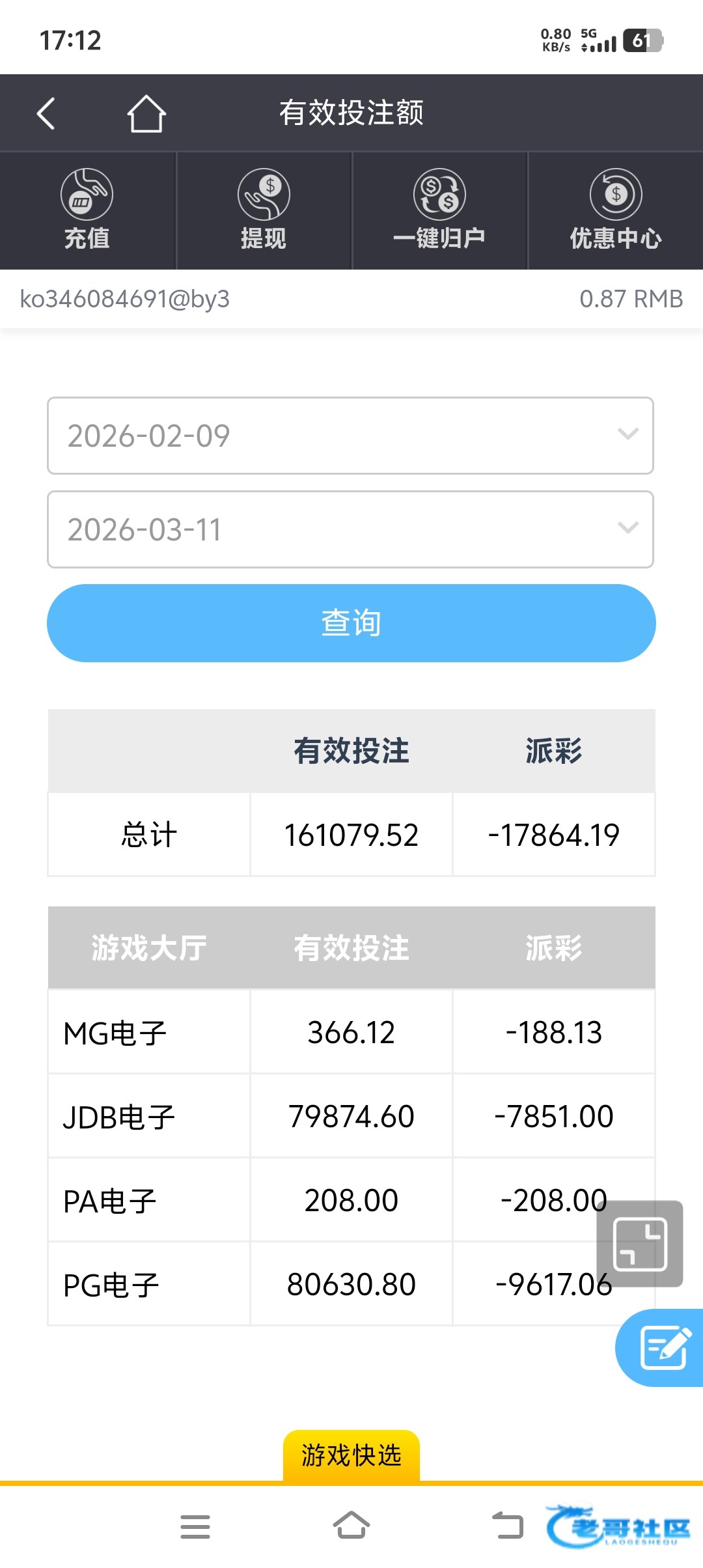This screenshot has width=703, height=1568.
Task: Tap the 查询 query button
Action: click(x=351, y=623)
